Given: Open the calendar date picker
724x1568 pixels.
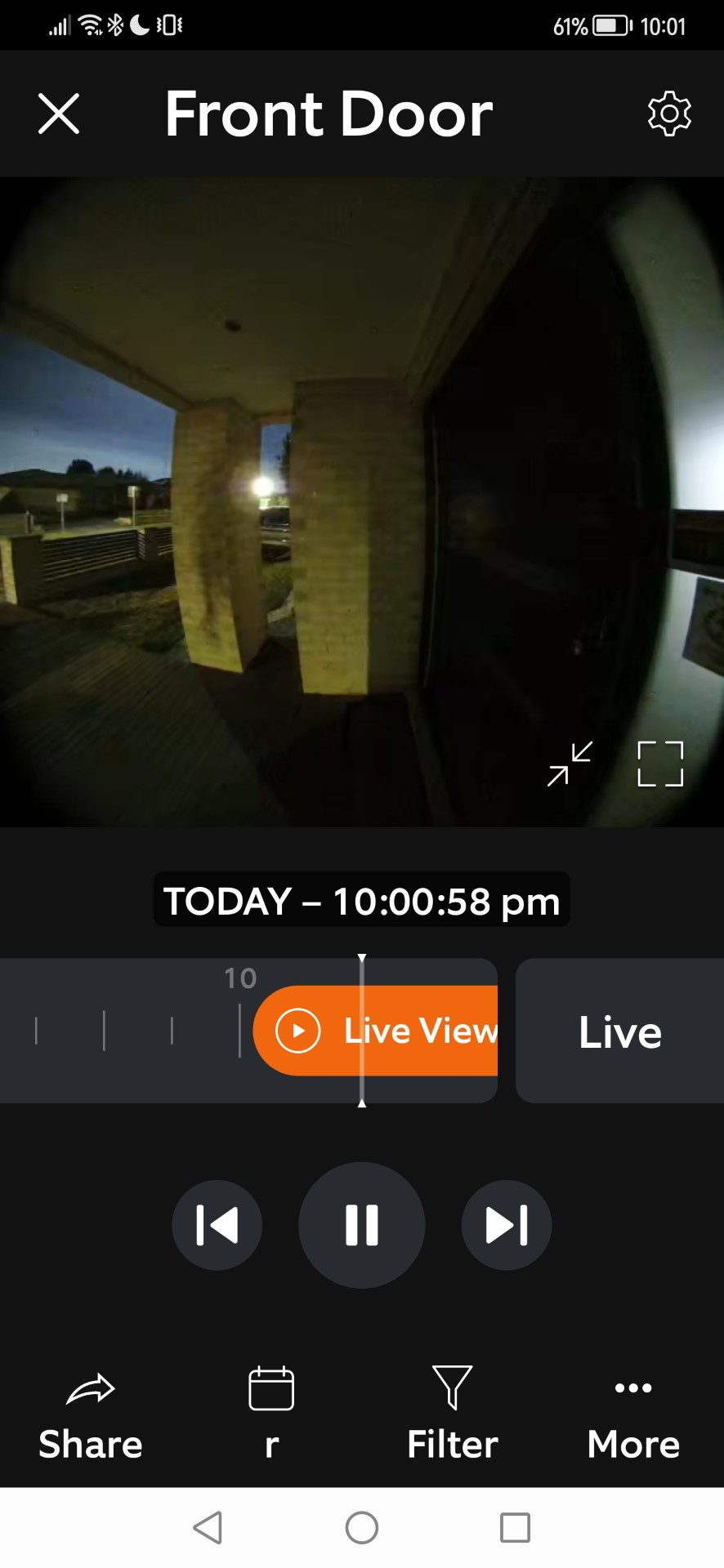Looking at the screenshot, I should pos(271,1414).
